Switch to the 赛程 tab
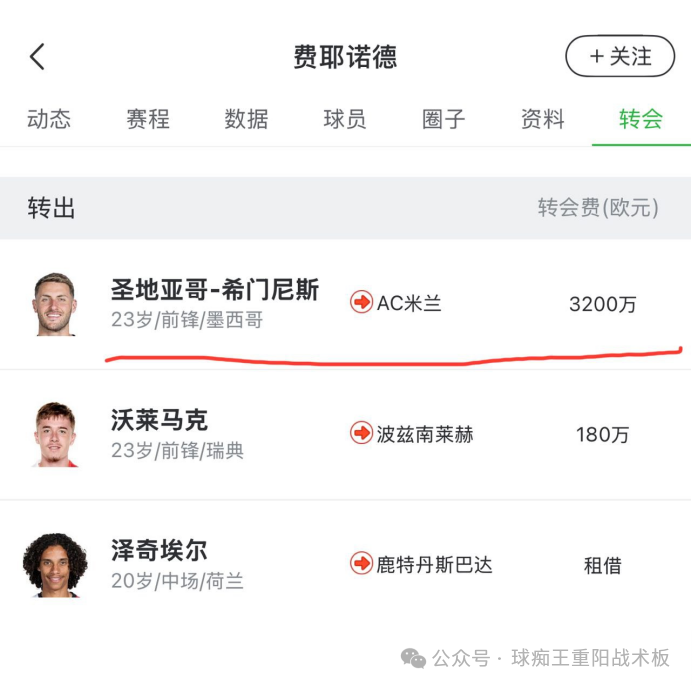Image resolution: width=692 pixels, height=686 pixels. (148, 119)
